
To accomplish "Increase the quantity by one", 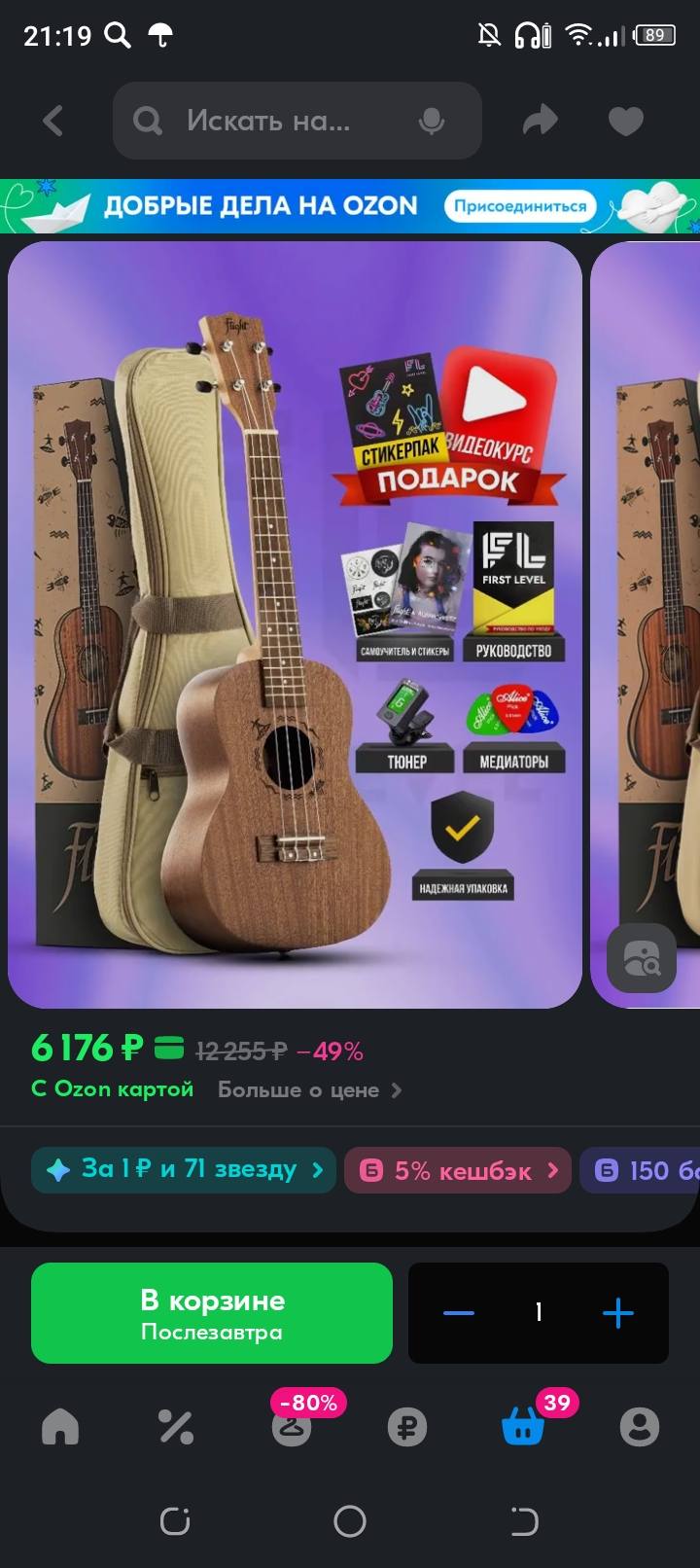I will tap(618, 1313).
